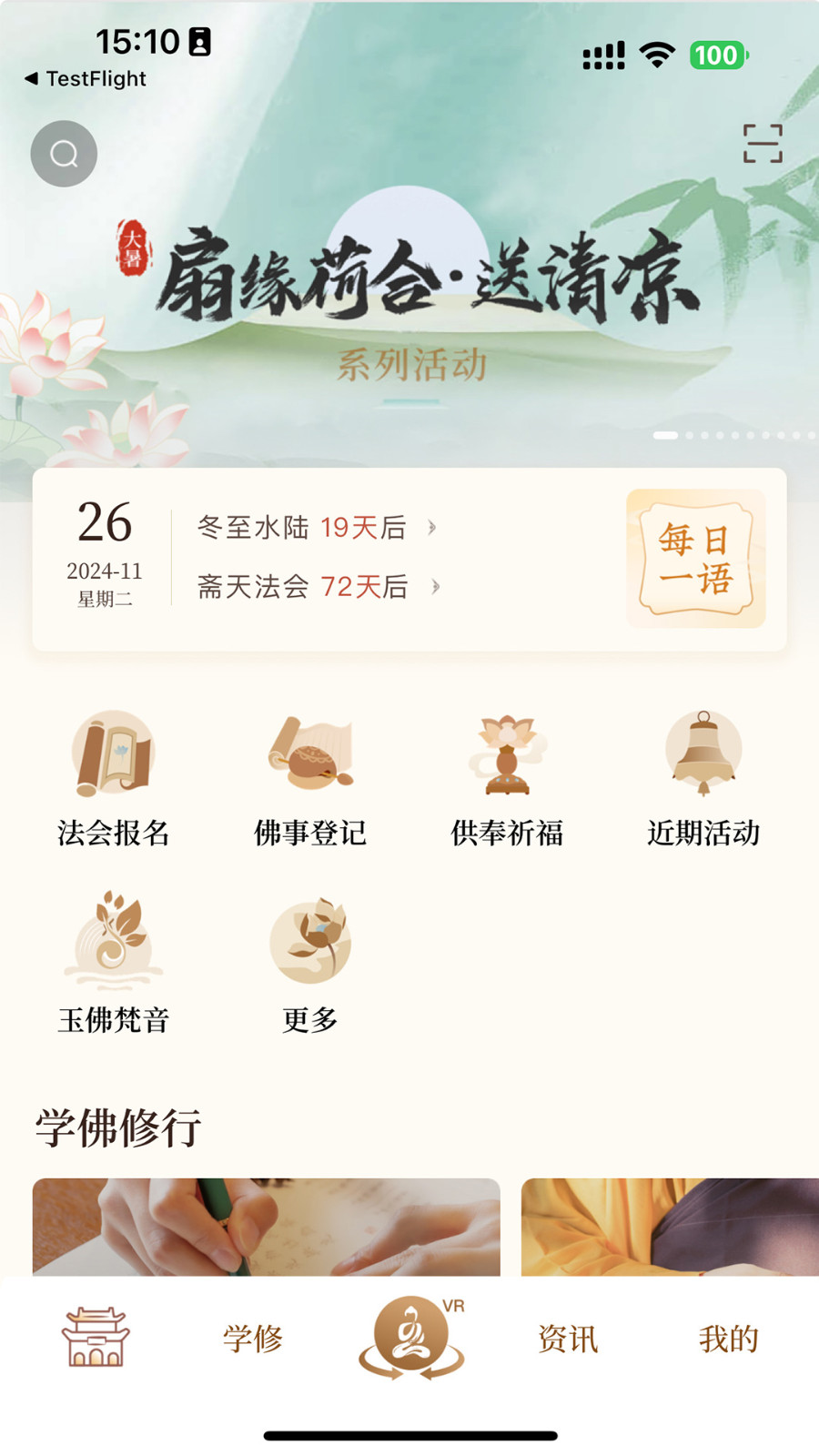Switch to the 我的 tab
Viewport: 819px width, 1456px height.
(728, 1339)
